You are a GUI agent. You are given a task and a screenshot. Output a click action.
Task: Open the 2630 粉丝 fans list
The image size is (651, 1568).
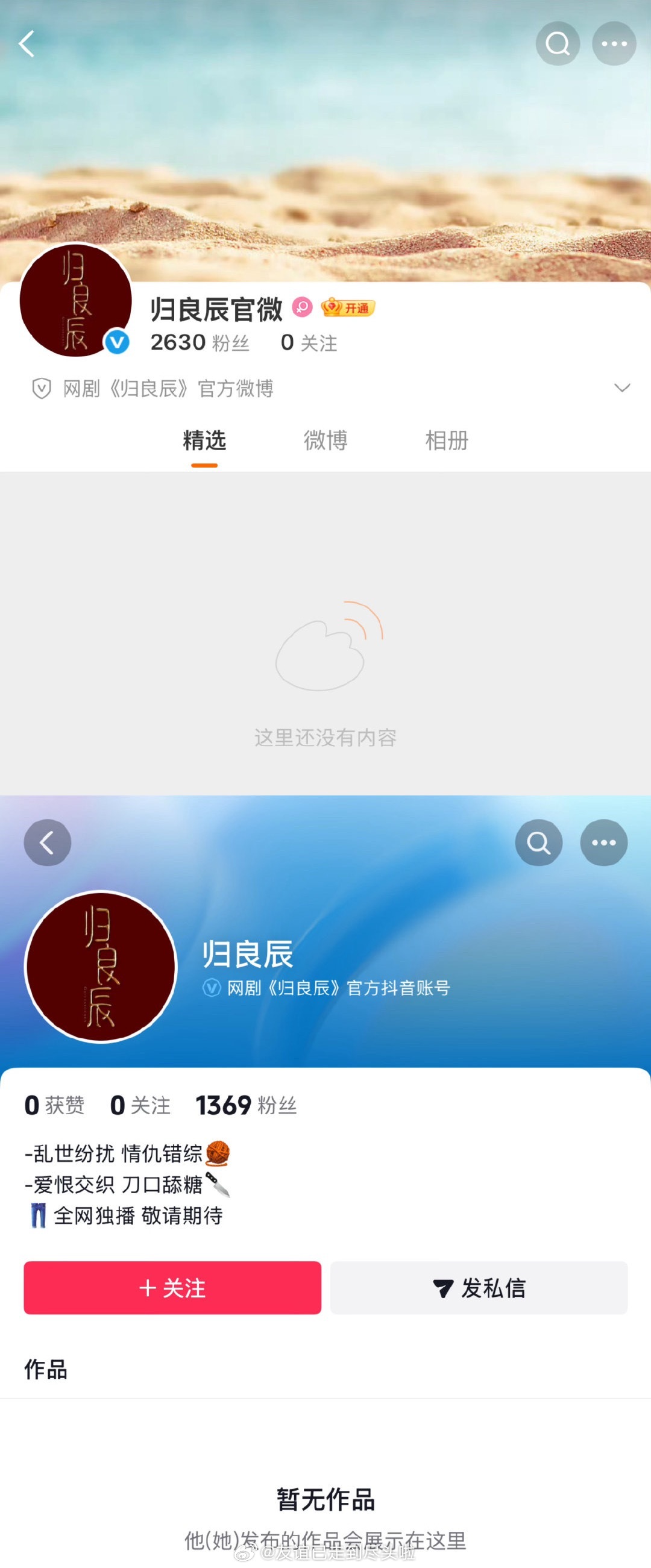tap(199, 343)
